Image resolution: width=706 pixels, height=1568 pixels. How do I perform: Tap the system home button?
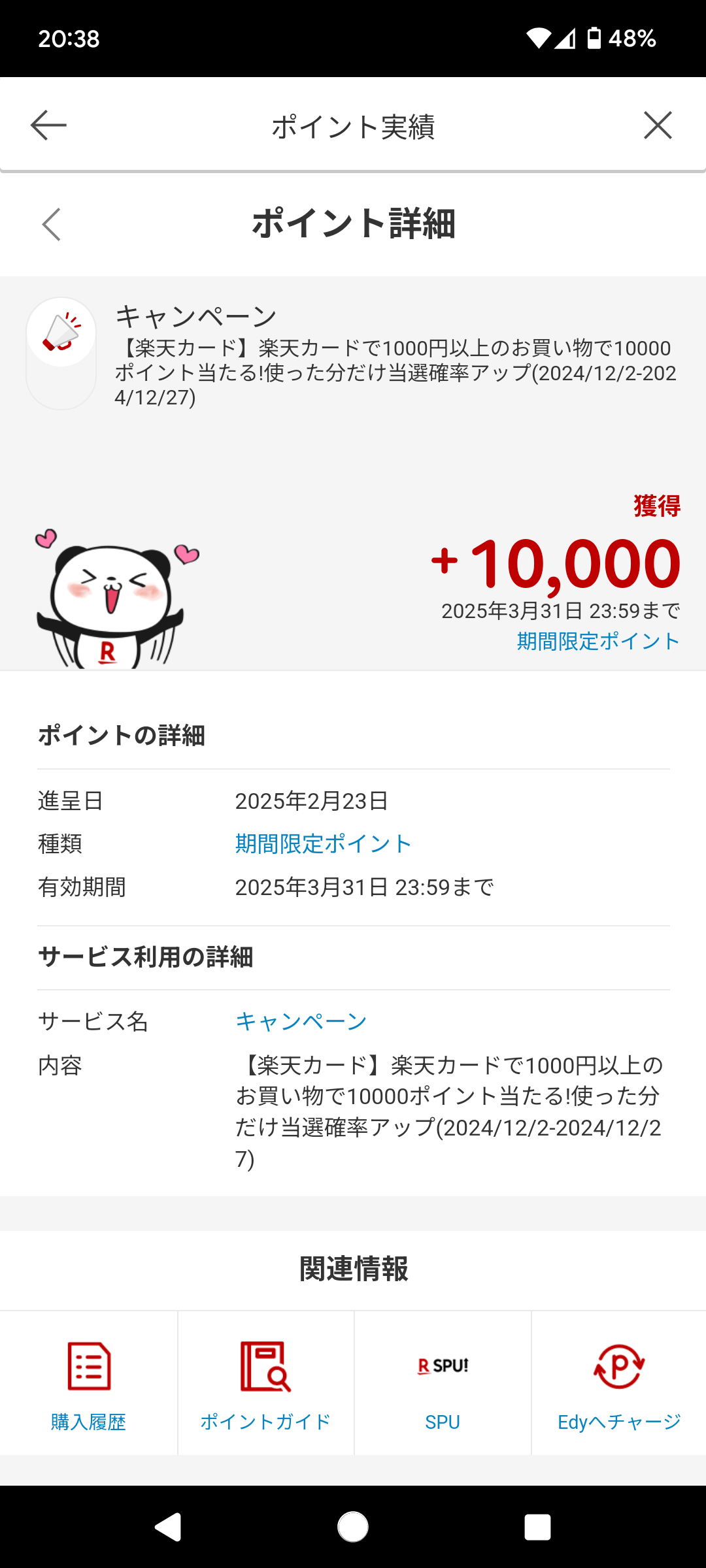[353, 1527]
